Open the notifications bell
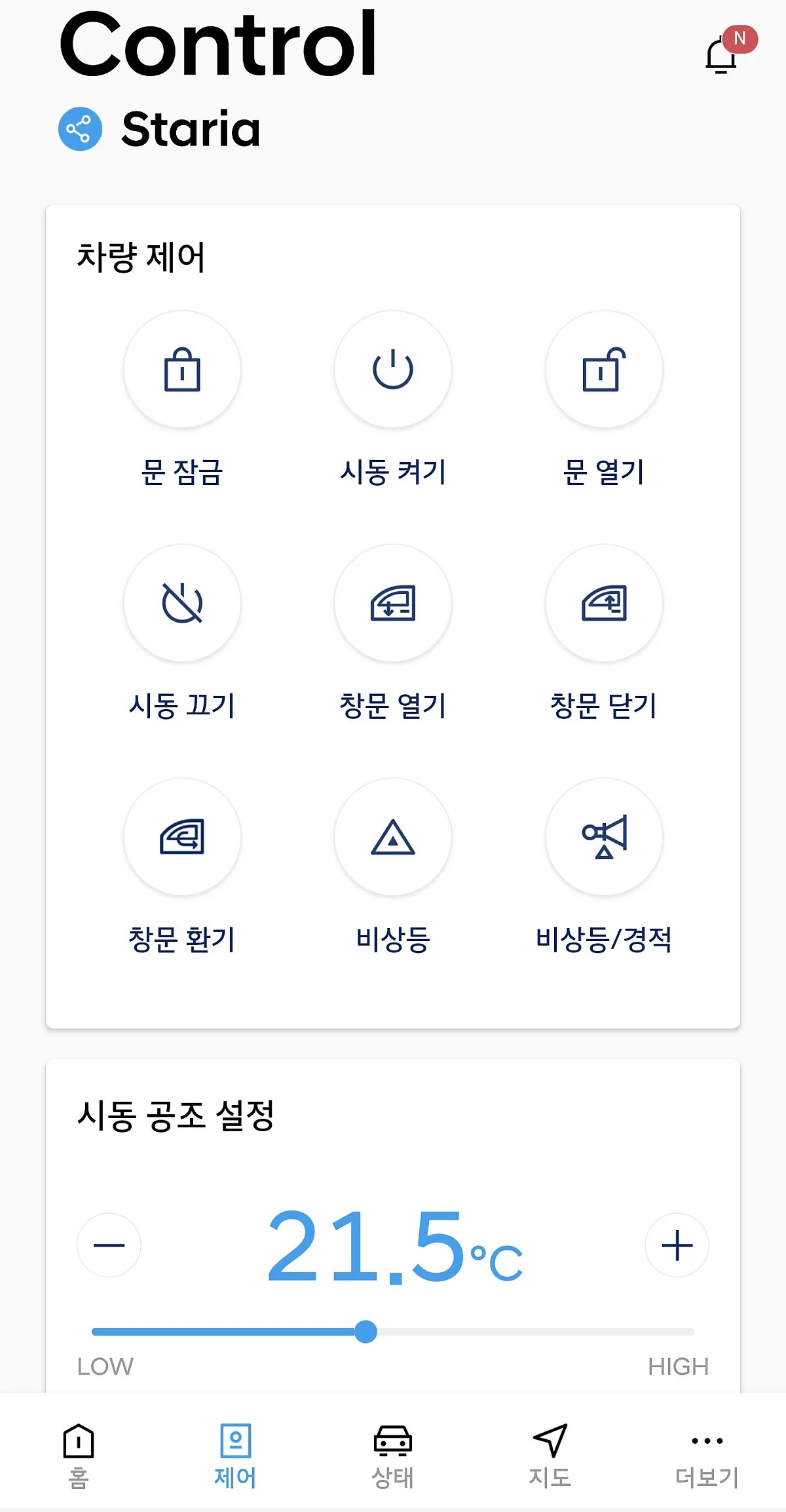Screen dimensions: 786x1512 coord(723,52)
